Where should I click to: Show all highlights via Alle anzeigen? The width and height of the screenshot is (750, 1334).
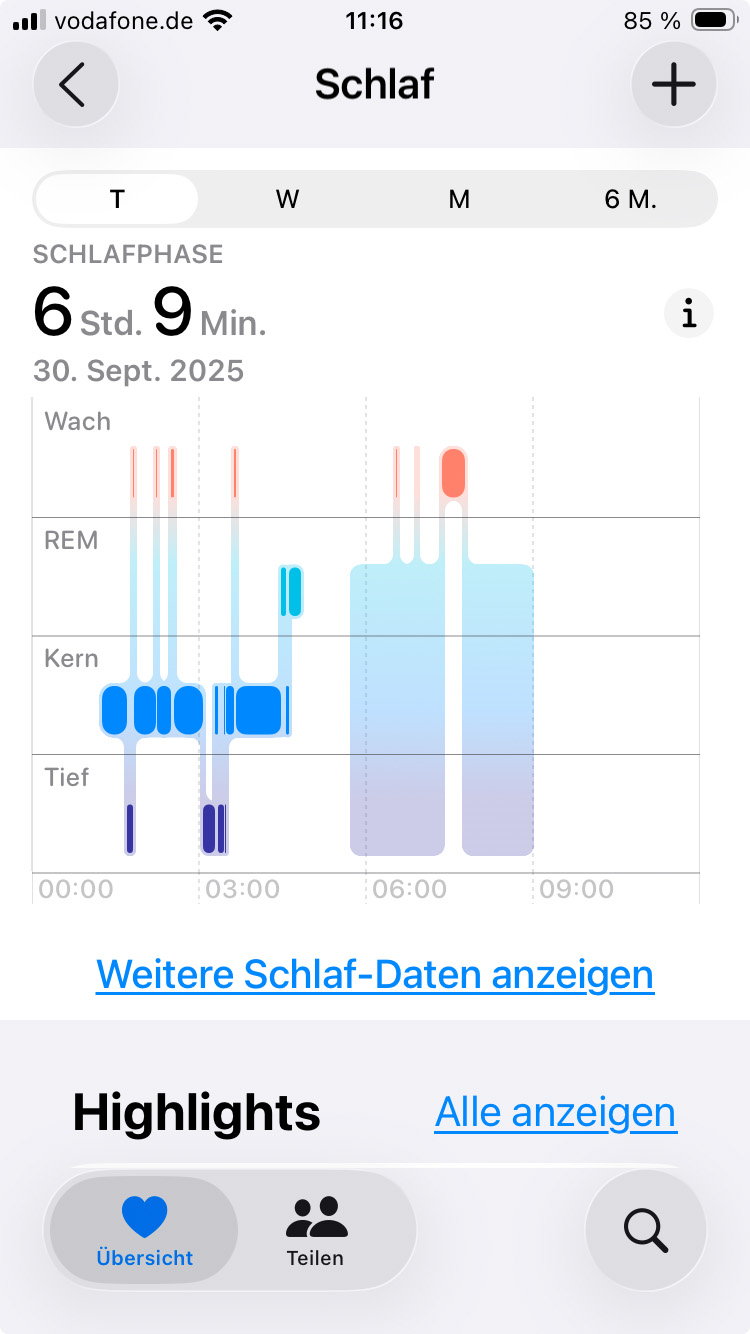click(555, 1112)
